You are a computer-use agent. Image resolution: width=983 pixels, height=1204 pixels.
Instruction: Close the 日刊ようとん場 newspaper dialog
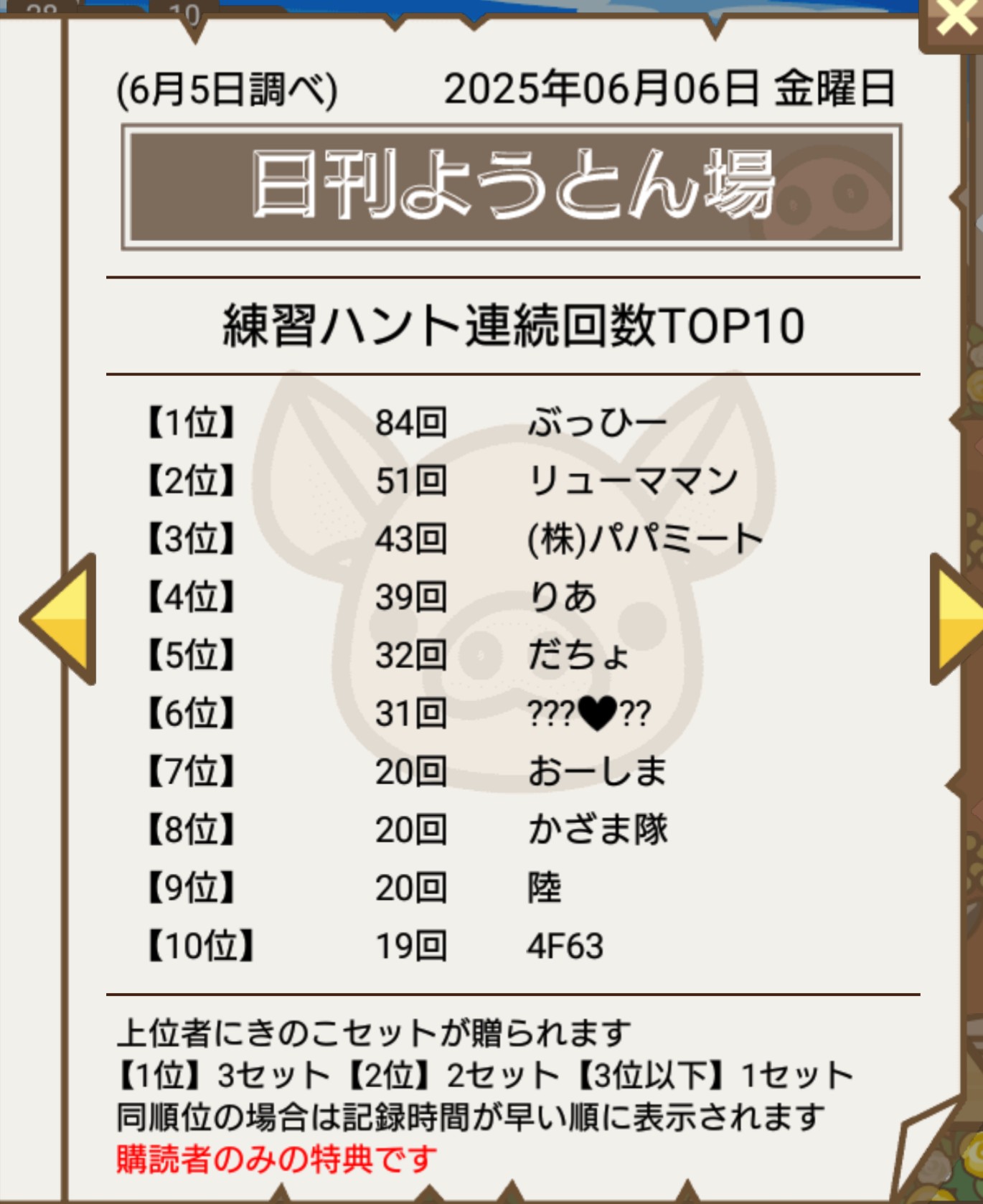pos(956,20)
